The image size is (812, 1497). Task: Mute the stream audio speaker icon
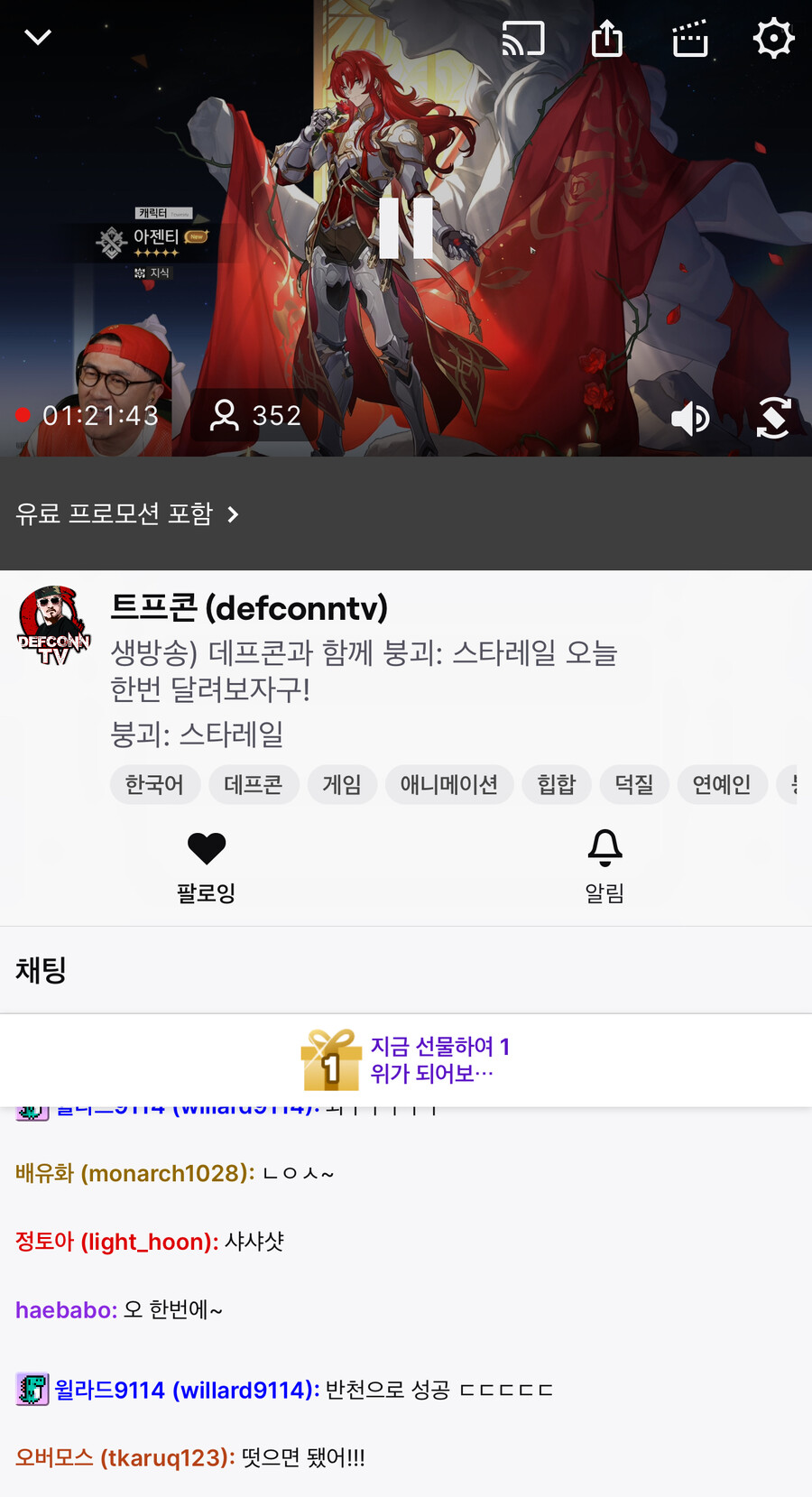690,418
